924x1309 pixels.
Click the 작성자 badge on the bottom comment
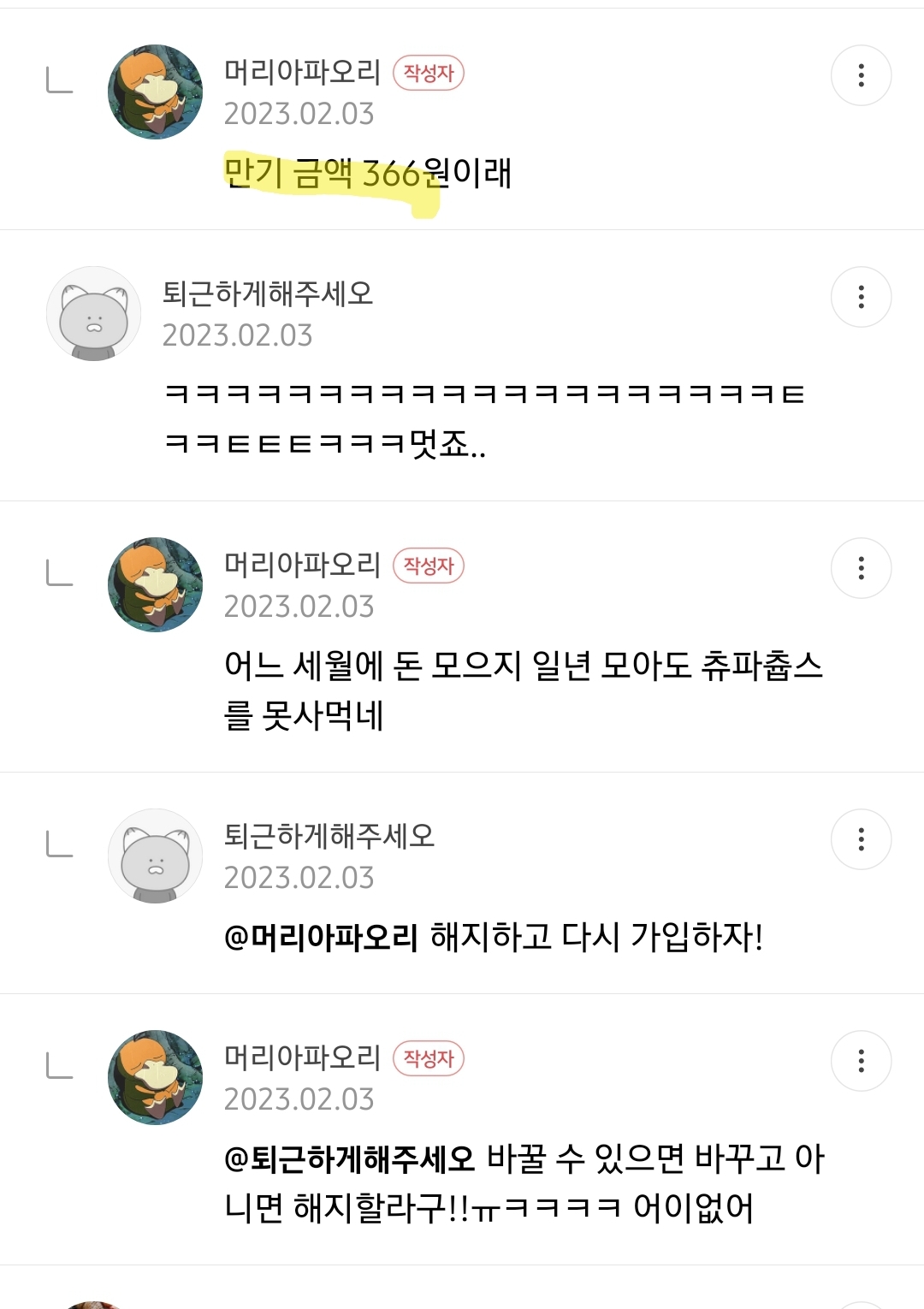(x=429, y=1058)
